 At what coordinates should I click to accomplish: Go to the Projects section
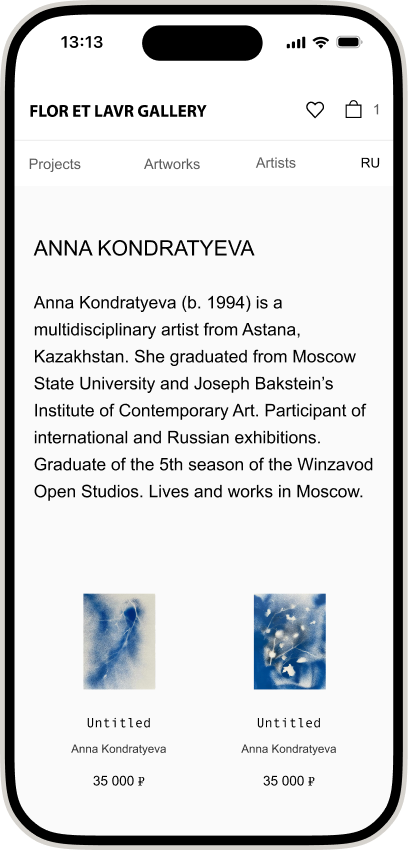[55, 164]
